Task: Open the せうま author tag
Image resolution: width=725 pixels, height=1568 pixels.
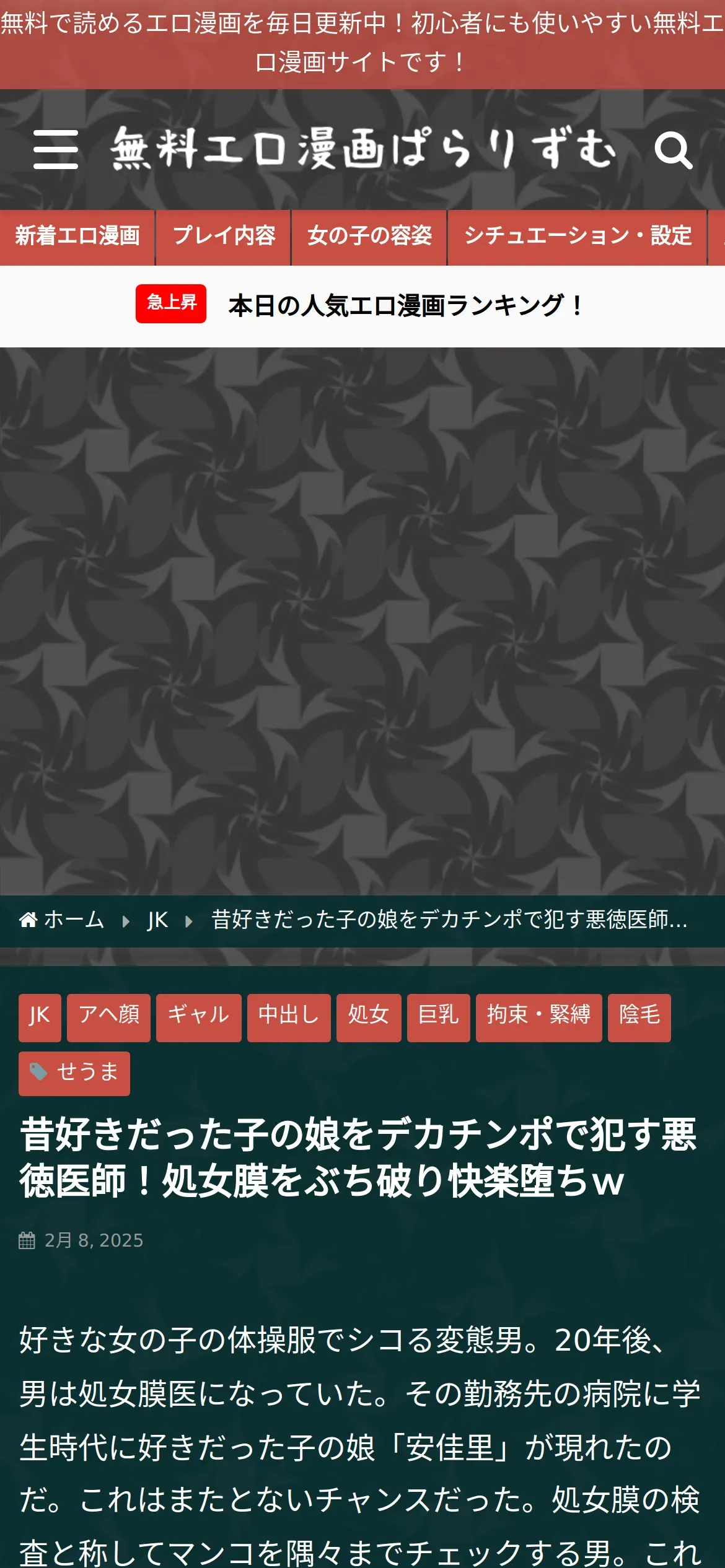Action: click(x=74, y=1073)
